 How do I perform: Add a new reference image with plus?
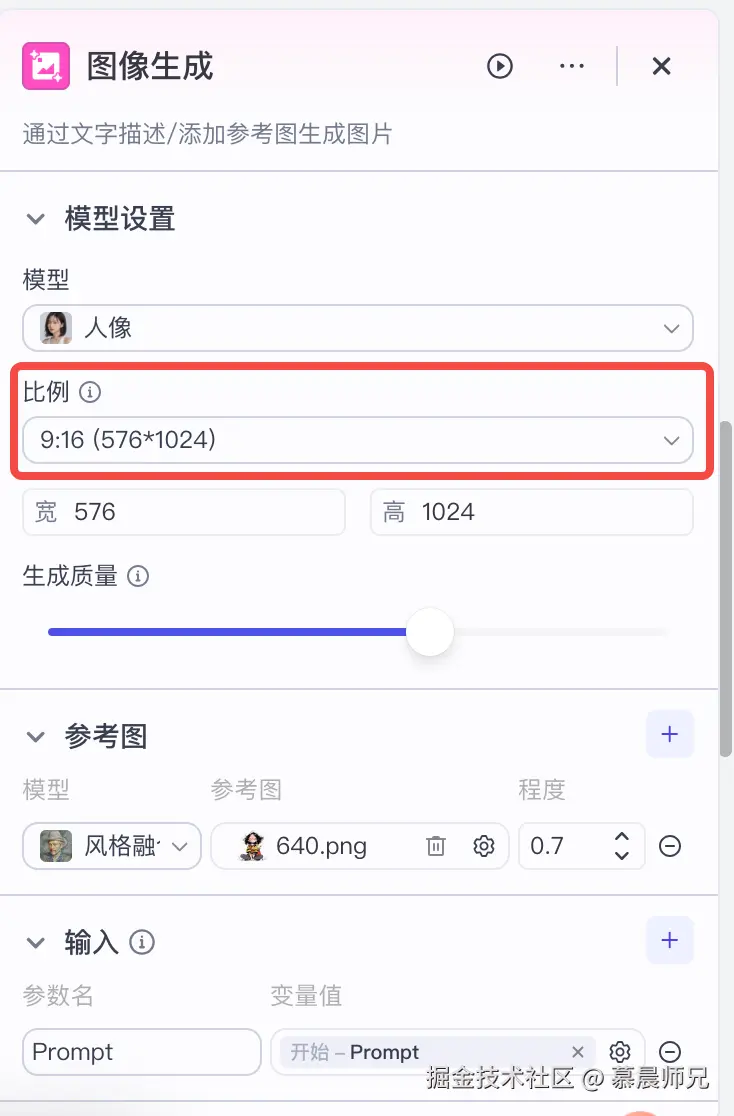click(x=669, y=735)
